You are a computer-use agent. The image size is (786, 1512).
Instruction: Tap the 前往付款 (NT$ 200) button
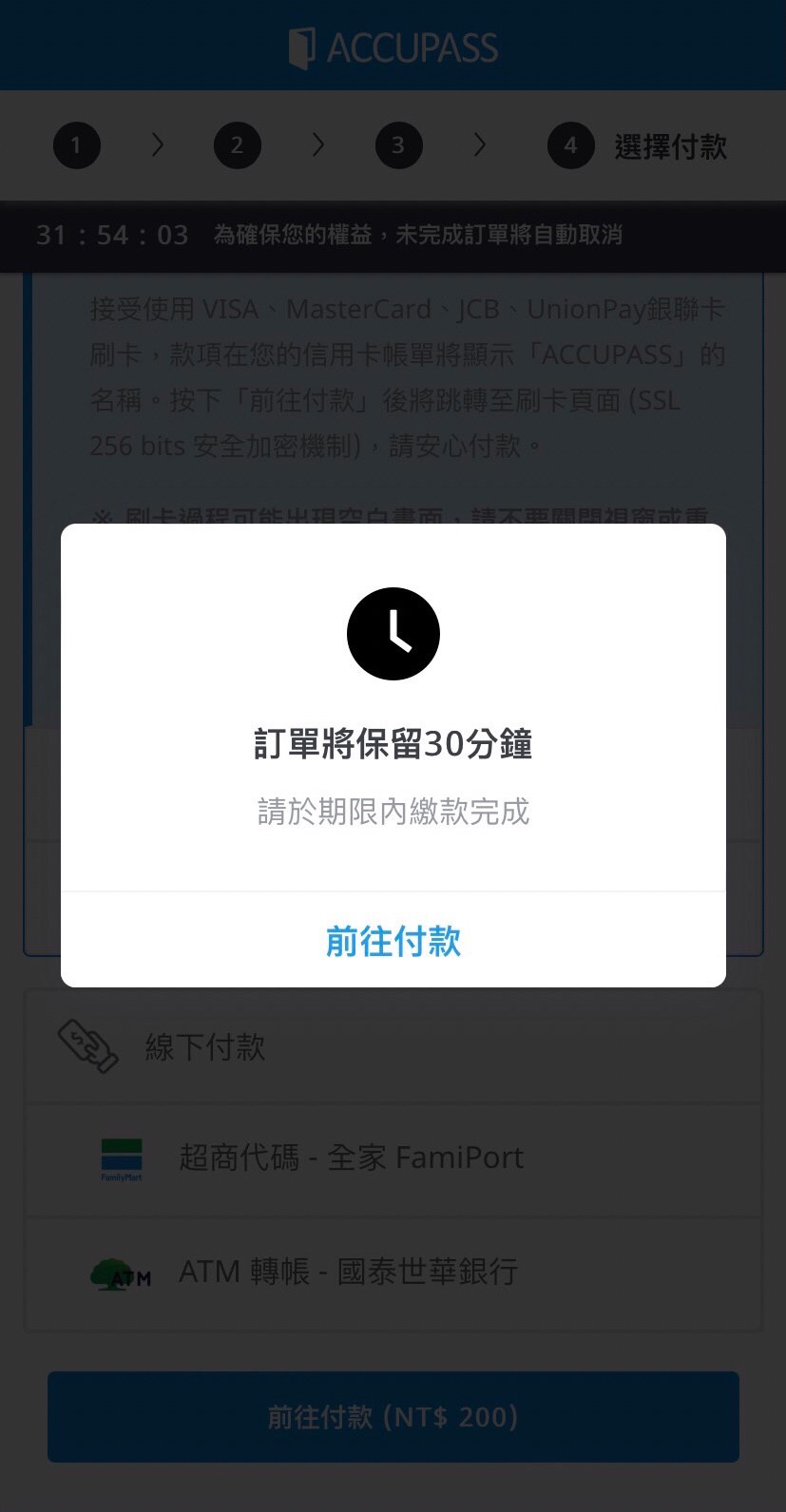[393, 1416]
